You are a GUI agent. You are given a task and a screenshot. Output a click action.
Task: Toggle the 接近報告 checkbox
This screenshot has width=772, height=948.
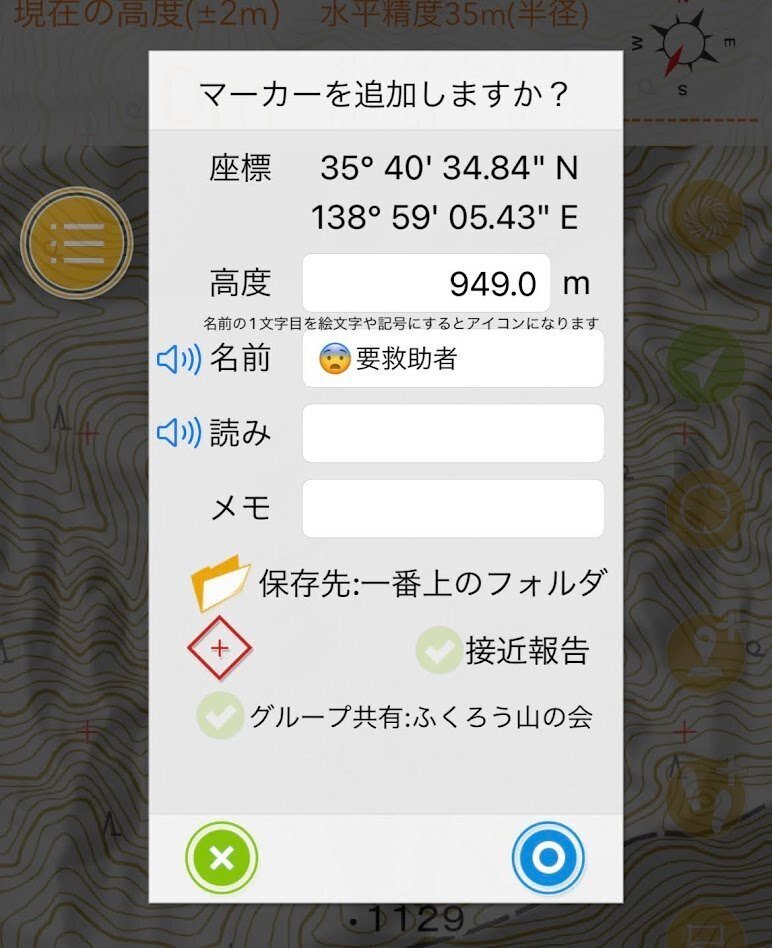point(438,651)
